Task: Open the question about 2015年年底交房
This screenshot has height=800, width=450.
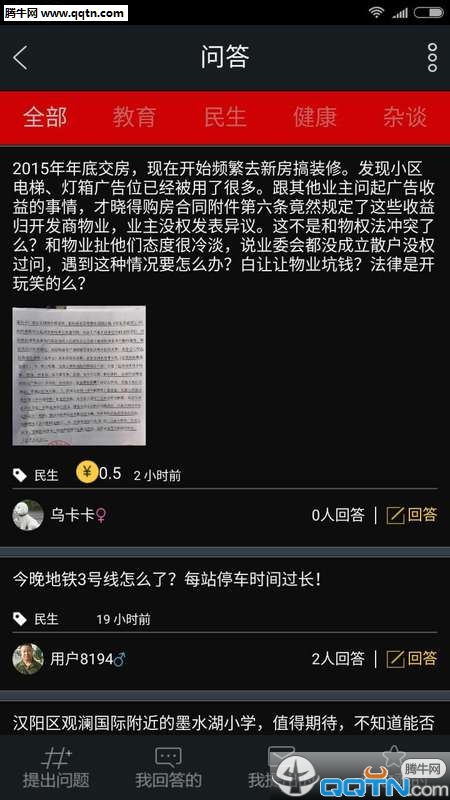Action: tap(223, 227)
